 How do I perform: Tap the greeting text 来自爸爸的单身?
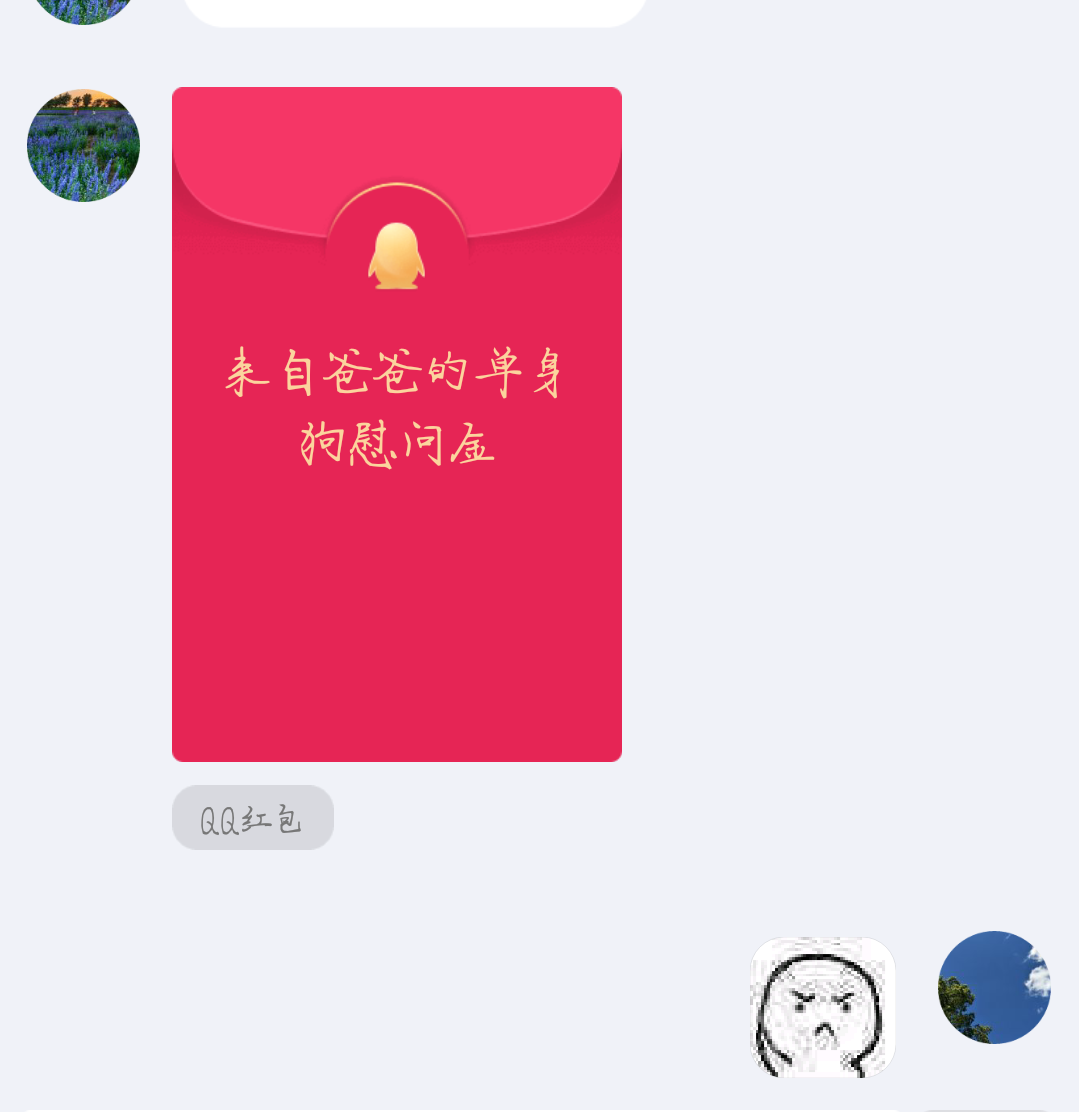tap(397, 370)
